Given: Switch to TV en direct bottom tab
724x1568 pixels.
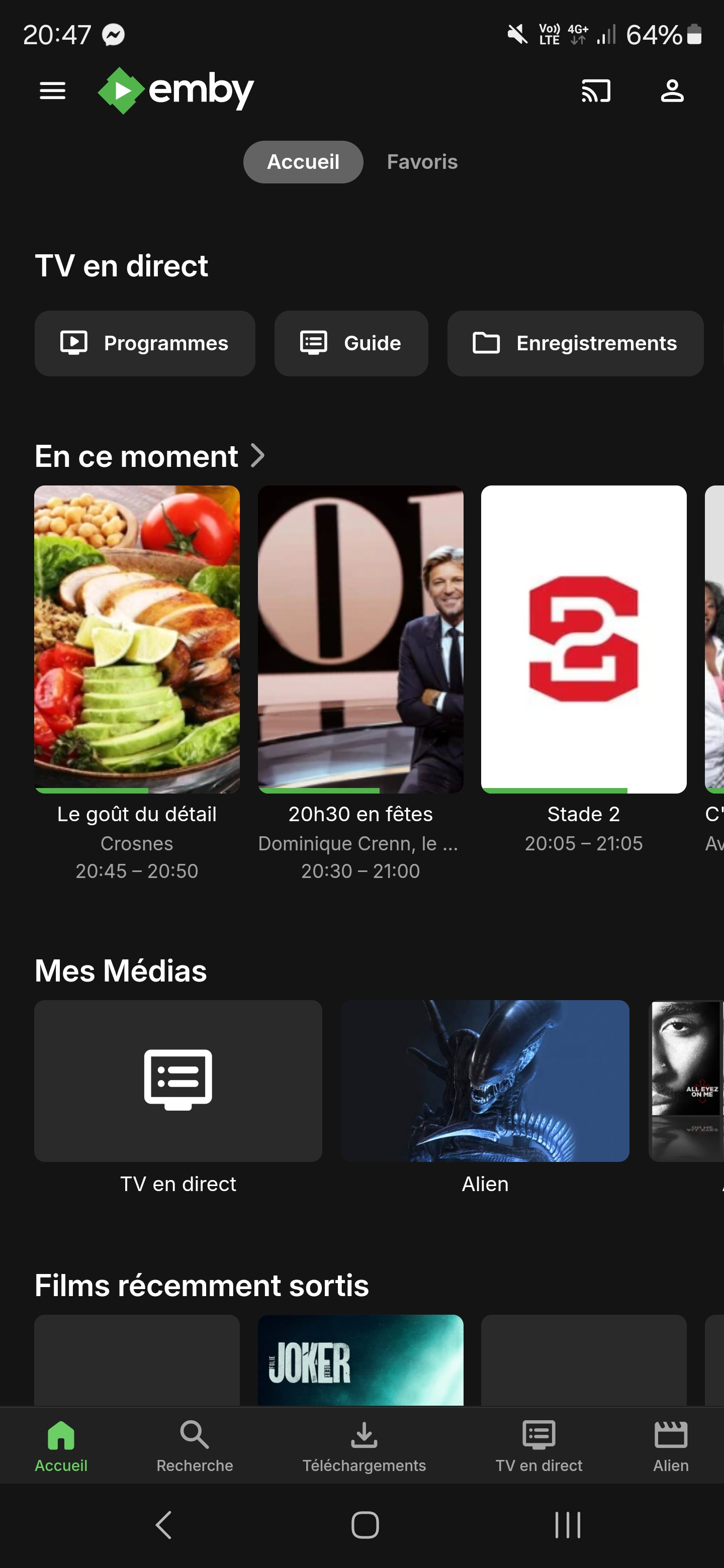Looking at the screenshot, I should click(538, 1446).
